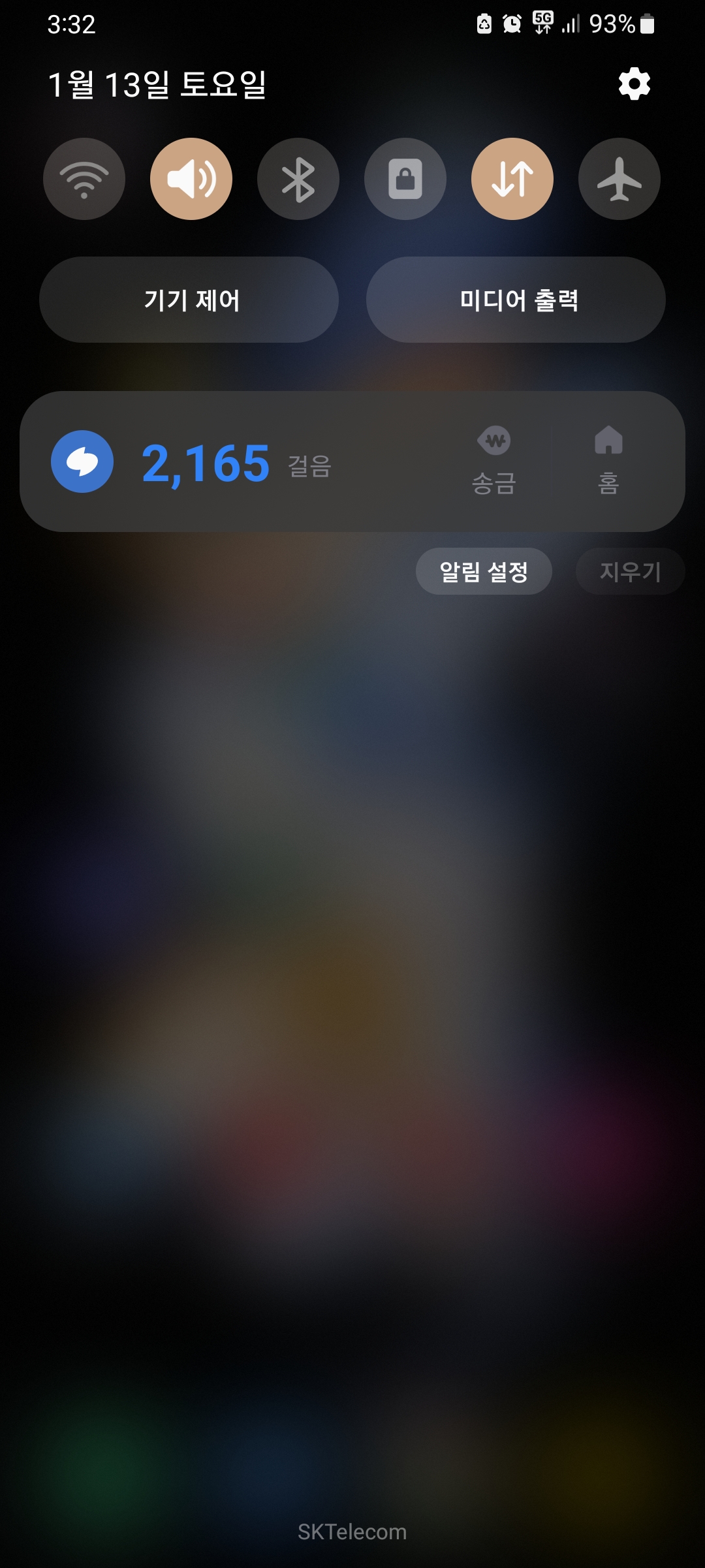Tap 홈 in the Toss notification

pyautogui.click(x=608, y=461)
